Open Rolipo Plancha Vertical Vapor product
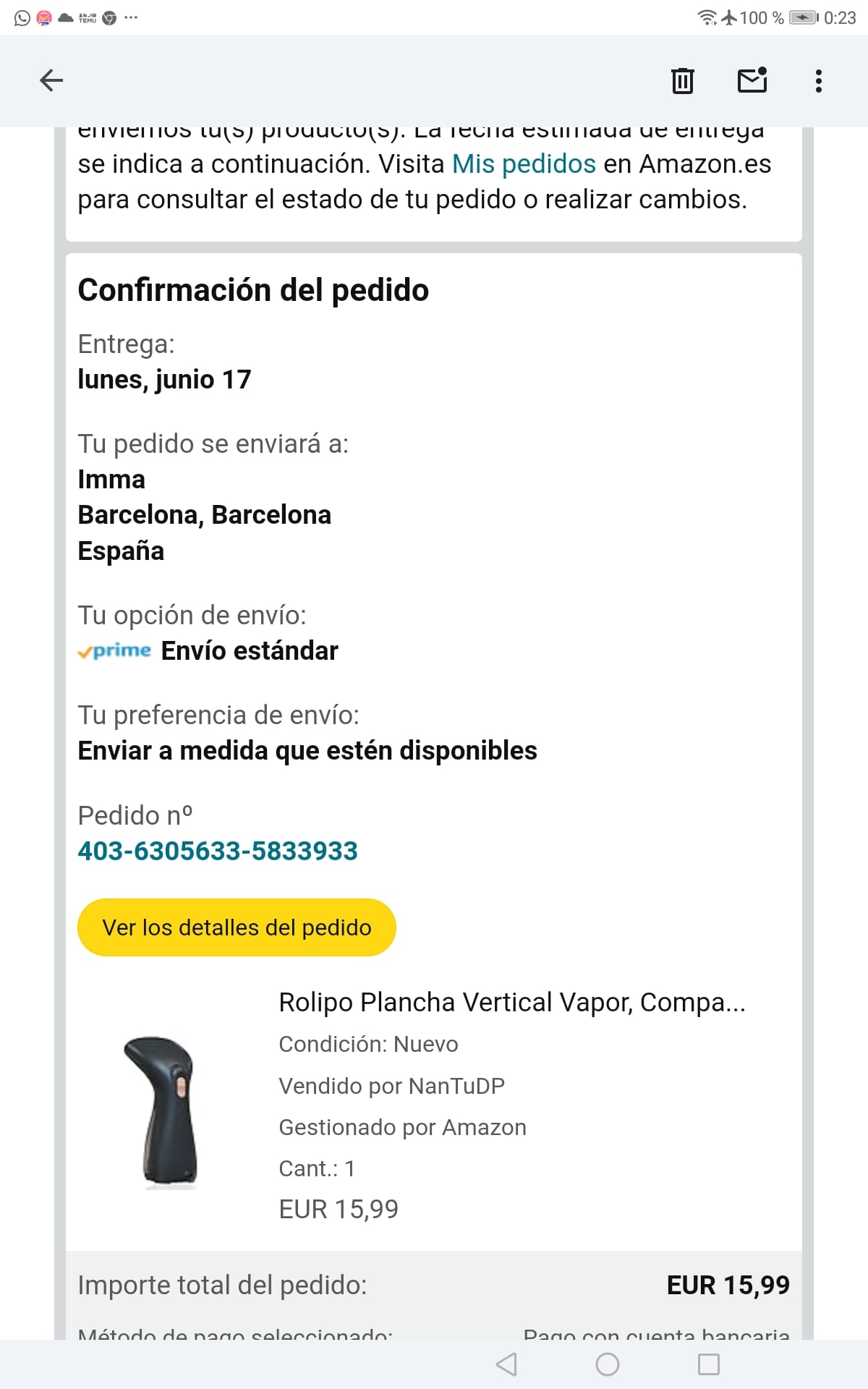Viewport: 868px width, 1389px height. 511,1002
